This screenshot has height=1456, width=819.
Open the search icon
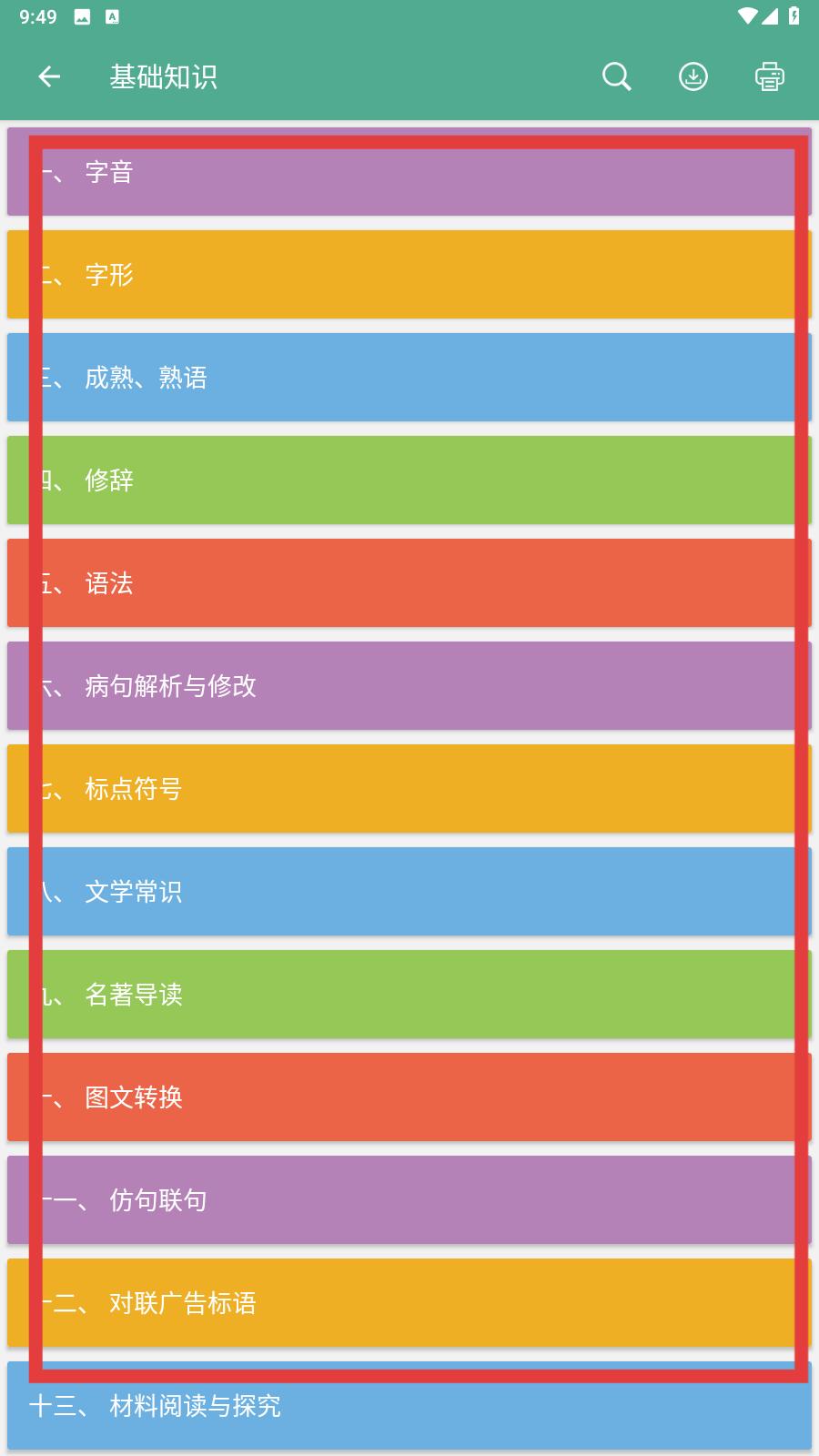(616, 77)
